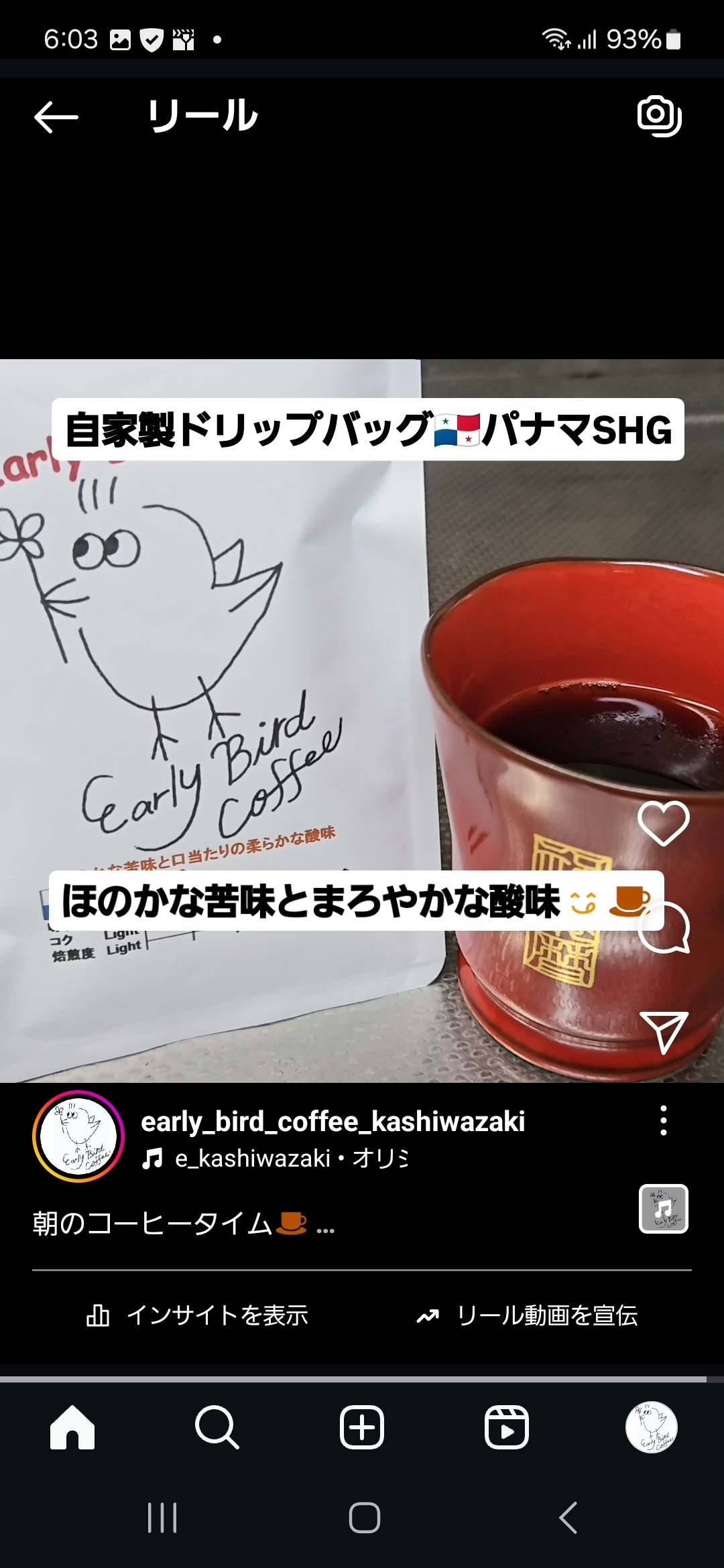
Task: Switch to the Home tab
Action: [x=72, y=1427]
